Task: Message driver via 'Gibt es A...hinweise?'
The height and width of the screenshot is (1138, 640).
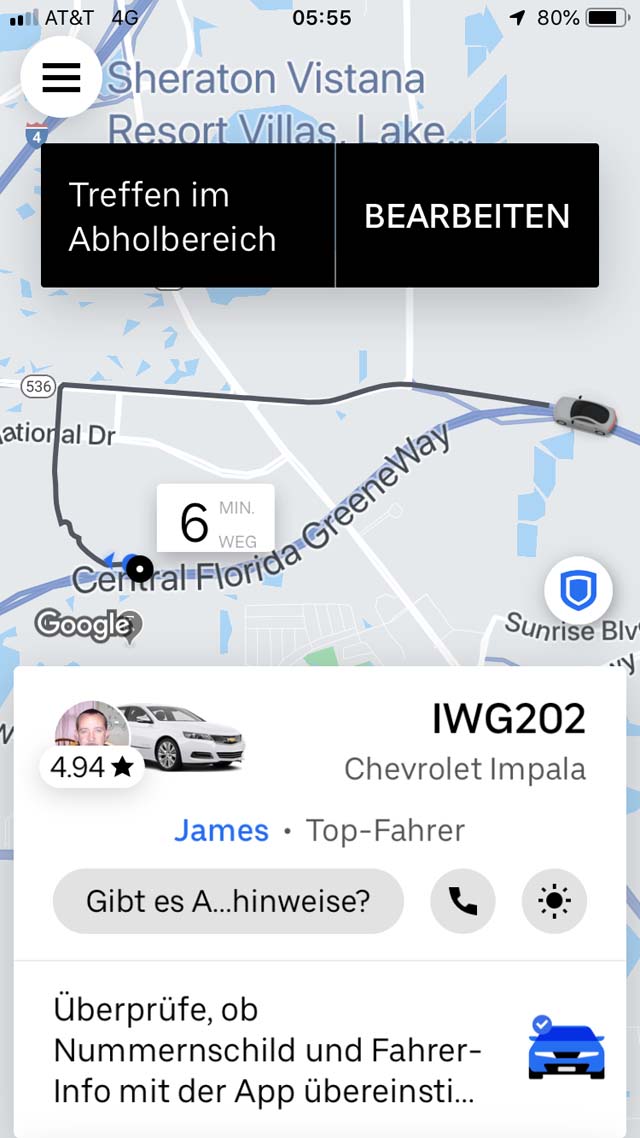Action: pyautogui.click(x=228, y=901)
